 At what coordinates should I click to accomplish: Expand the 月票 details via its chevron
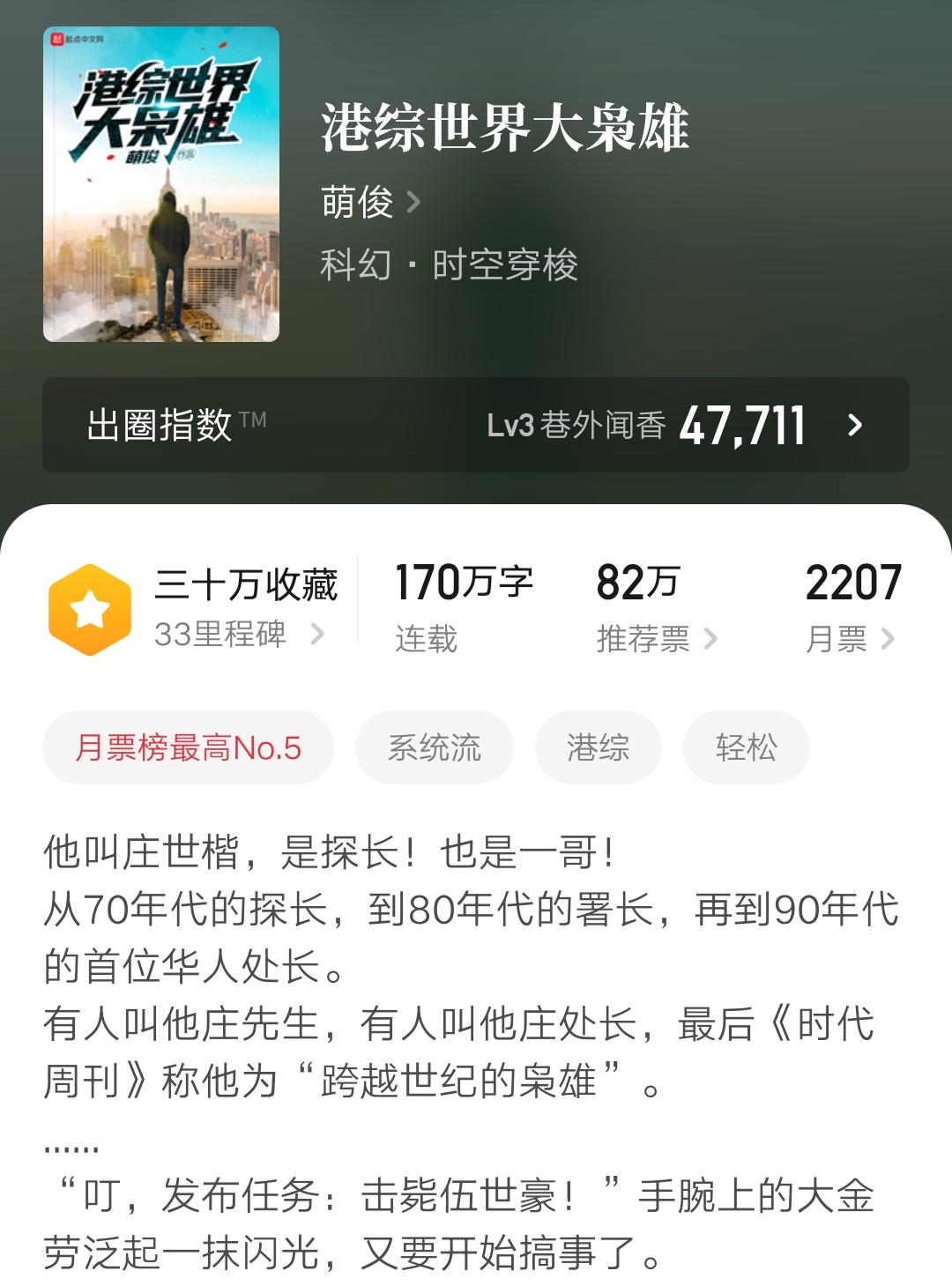(890, 641)
